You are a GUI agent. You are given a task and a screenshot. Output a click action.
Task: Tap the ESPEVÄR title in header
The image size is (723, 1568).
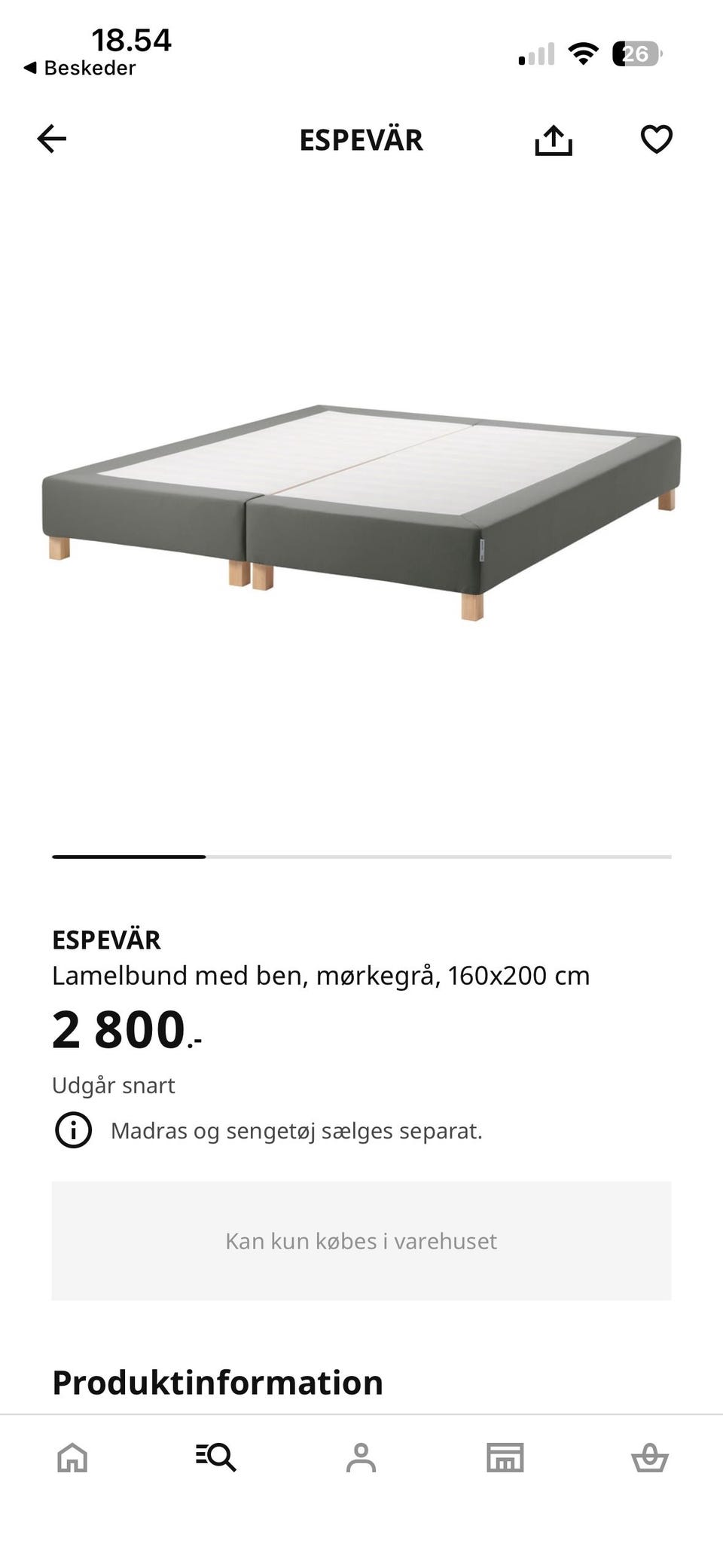click(x=361, y=139)
